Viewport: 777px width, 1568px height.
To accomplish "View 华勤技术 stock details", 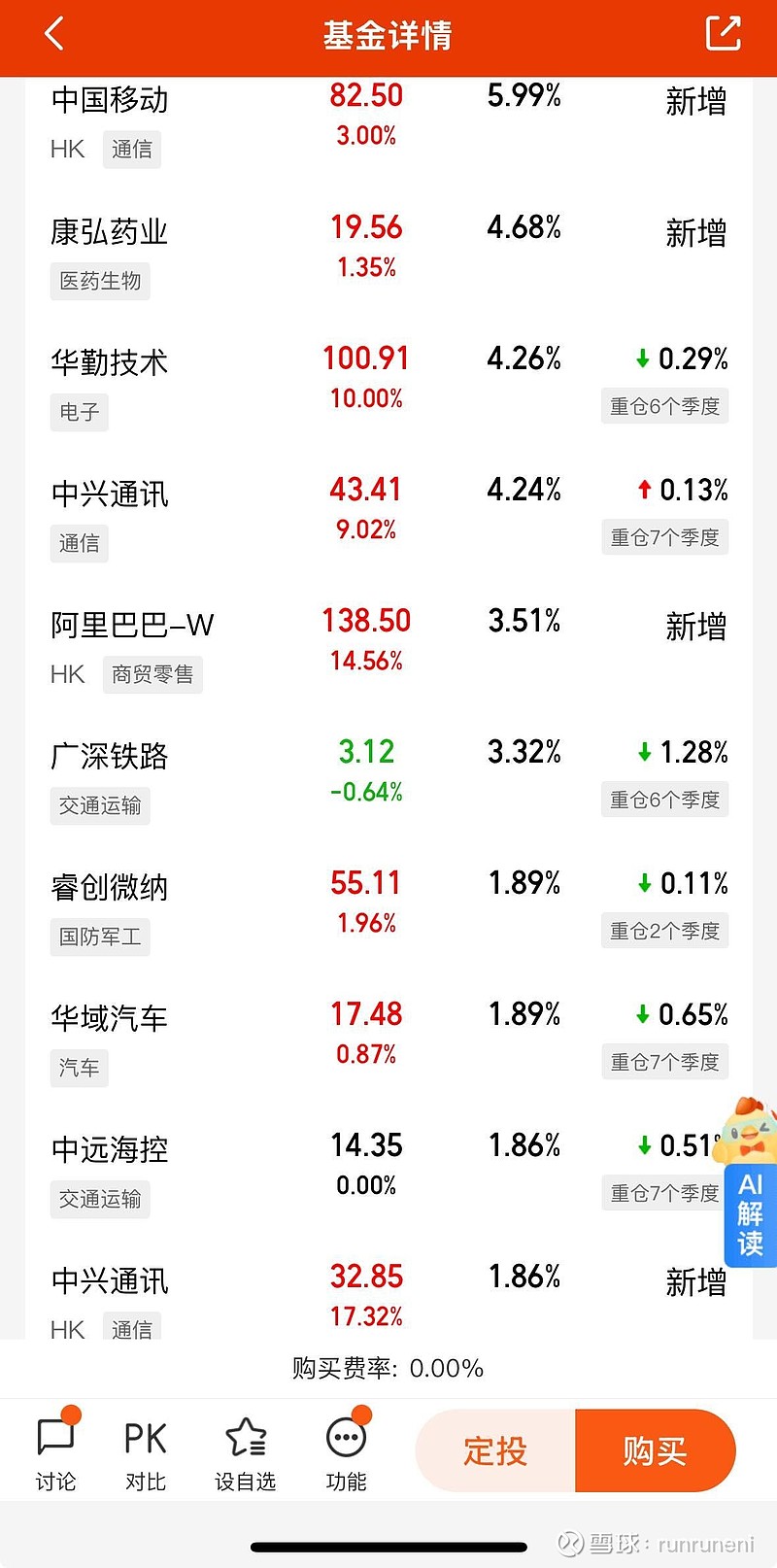I will coord(388,386).
